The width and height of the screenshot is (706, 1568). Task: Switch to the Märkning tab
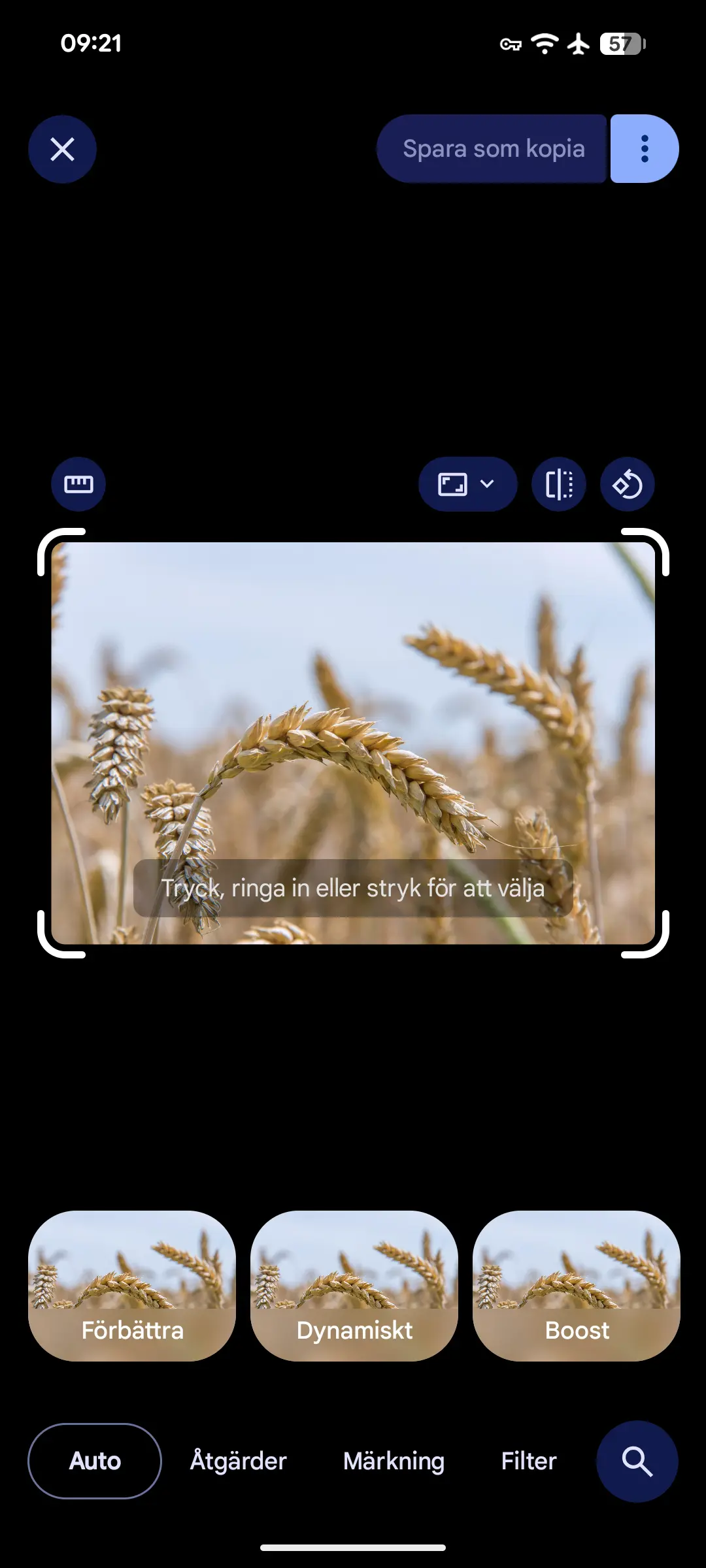394,1461
